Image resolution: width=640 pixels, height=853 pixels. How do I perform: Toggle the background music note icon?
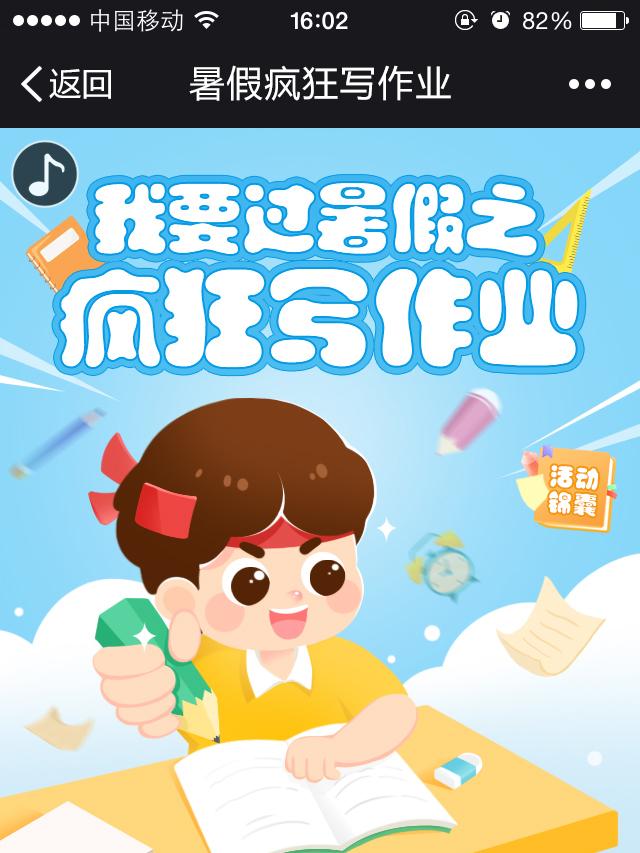(45, 175)
